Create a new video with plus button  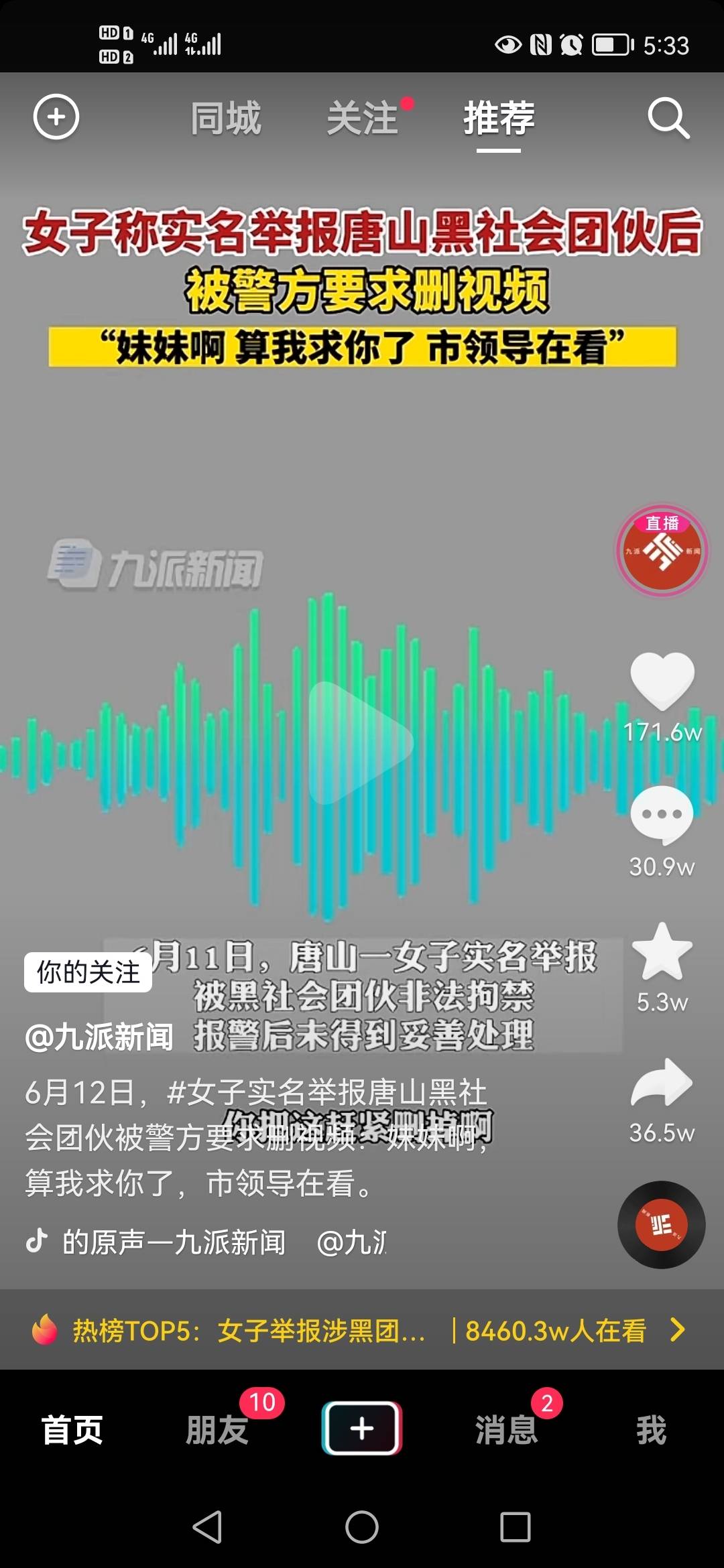tap(362, 1429)
